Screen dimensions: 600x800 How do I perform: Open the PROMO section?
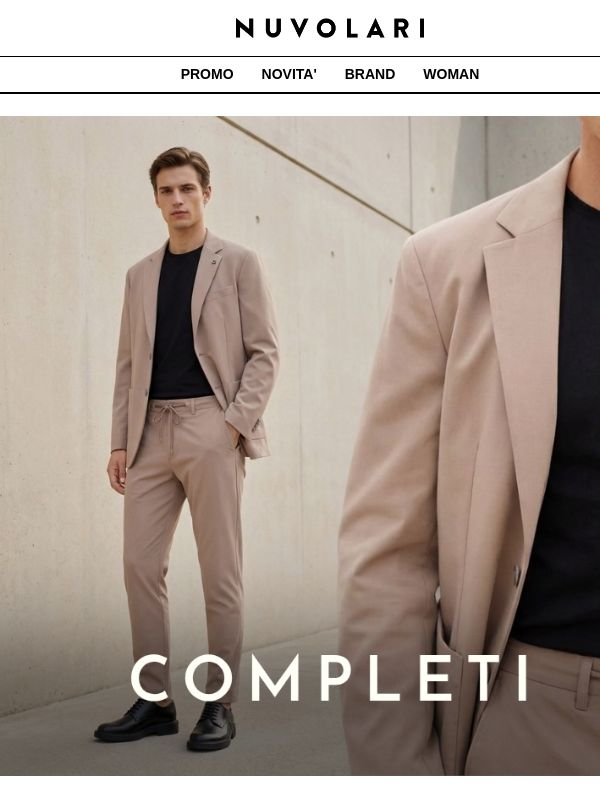click(x=207, y=74)
